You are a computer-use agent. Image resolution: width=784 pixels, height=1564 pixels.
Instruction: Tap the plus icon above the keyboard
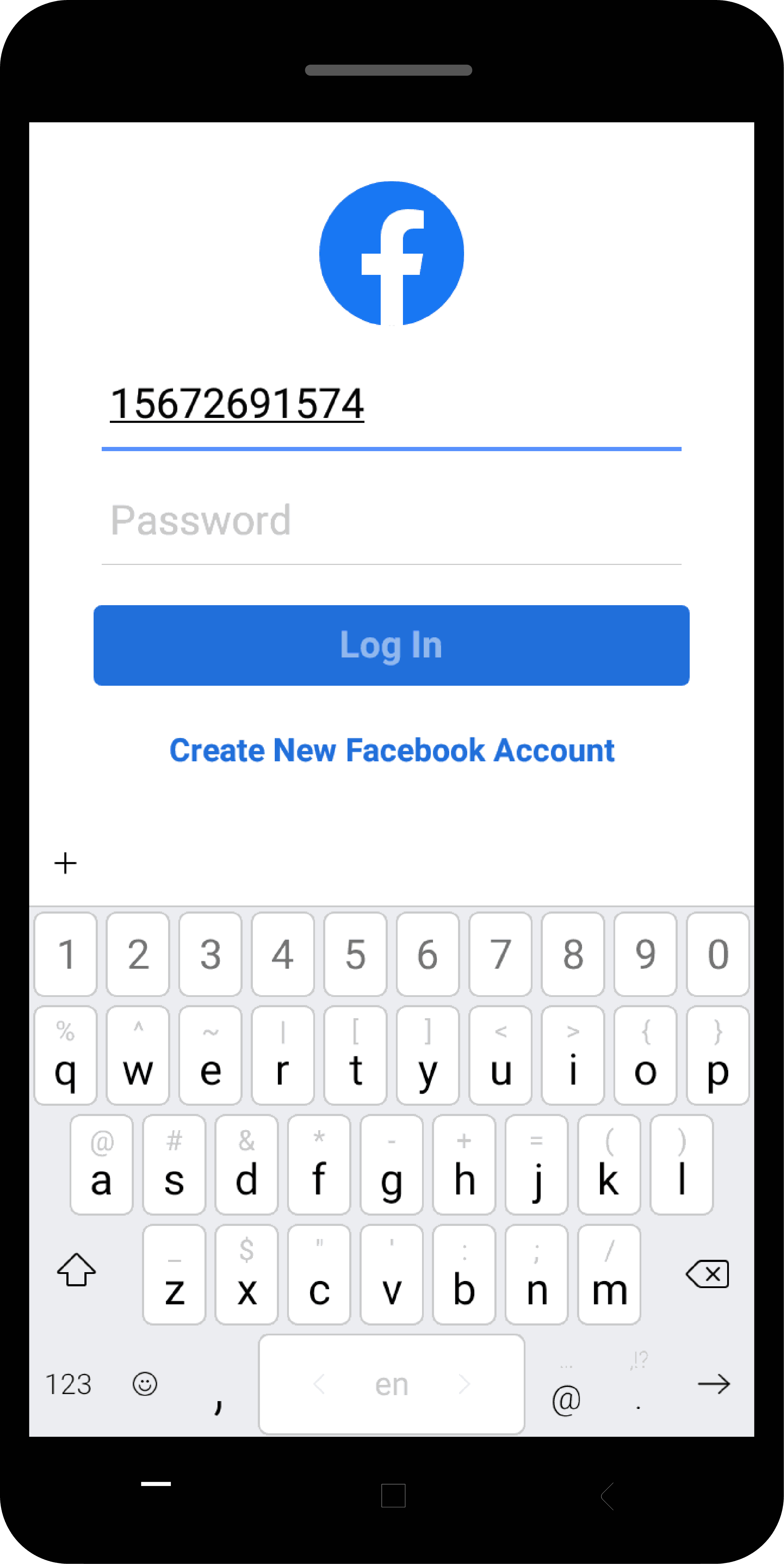pos(66,863)
